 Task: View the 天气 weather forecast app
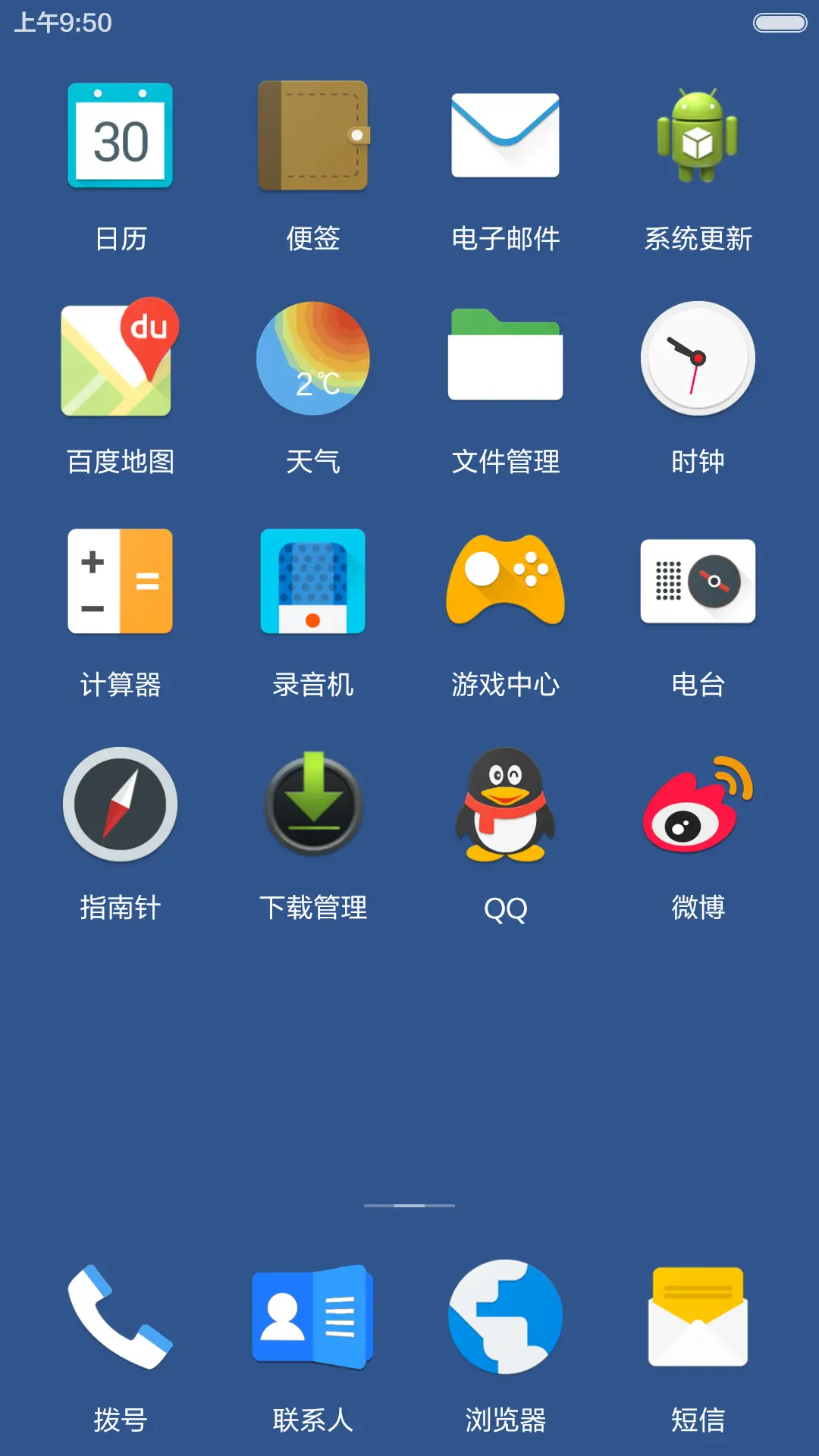[x=313, y=358]
